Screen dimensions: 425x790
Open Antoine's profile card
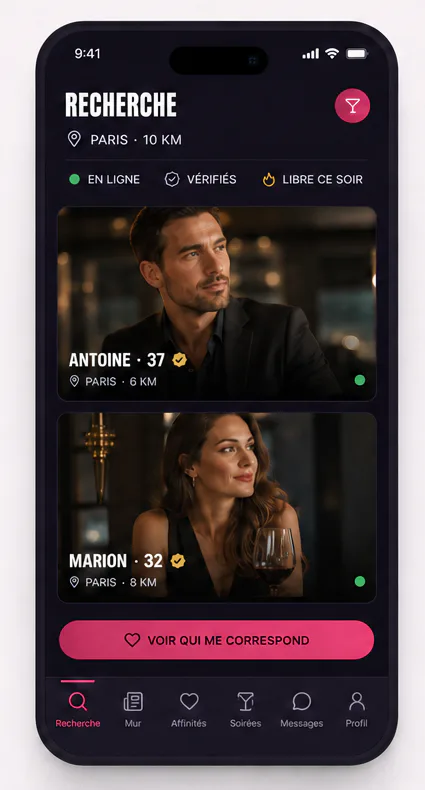tap(217, 303)
